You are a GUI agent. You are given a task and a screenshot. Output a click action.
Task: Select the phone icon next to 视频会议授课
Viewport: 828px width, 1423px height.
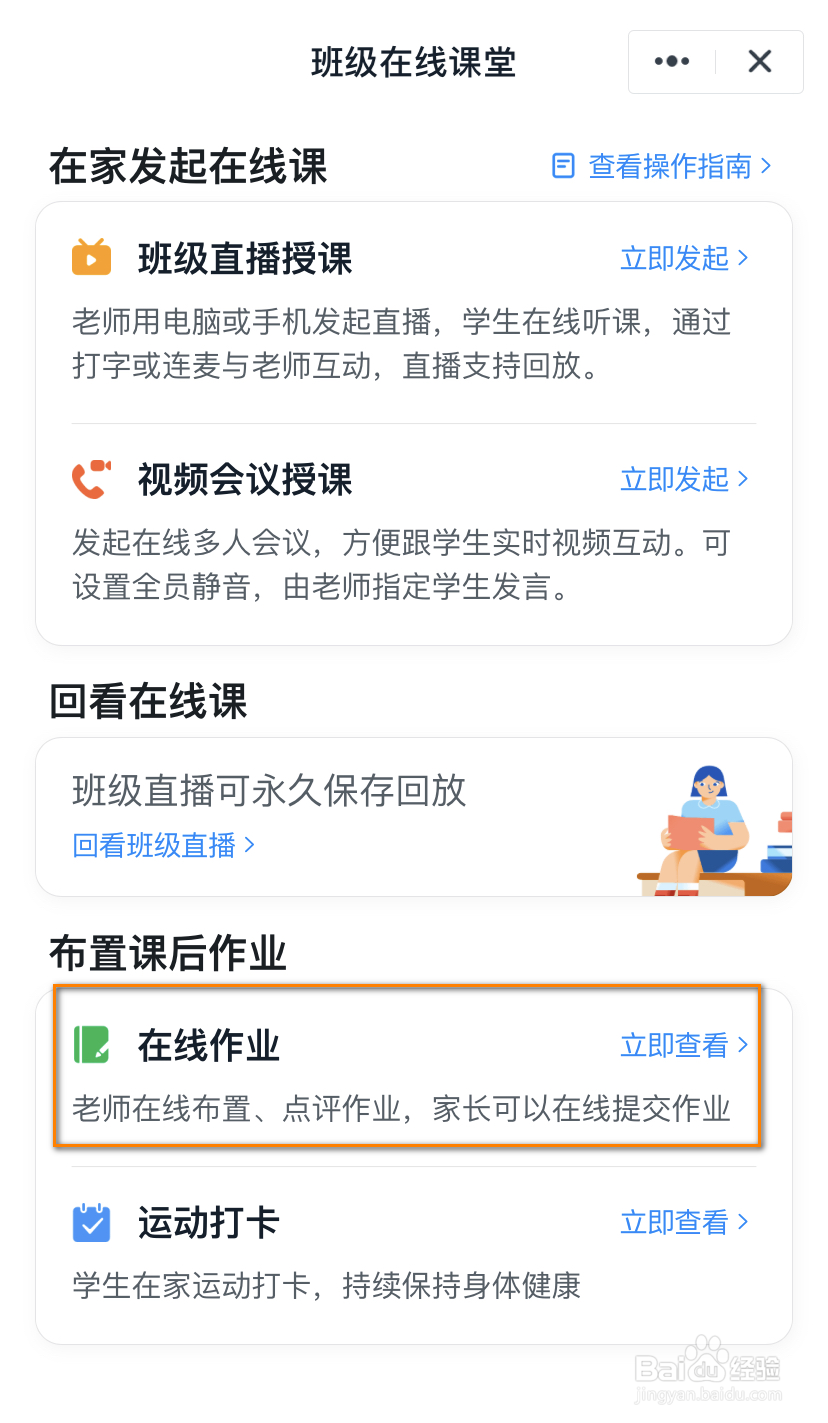tap(91, 479)
